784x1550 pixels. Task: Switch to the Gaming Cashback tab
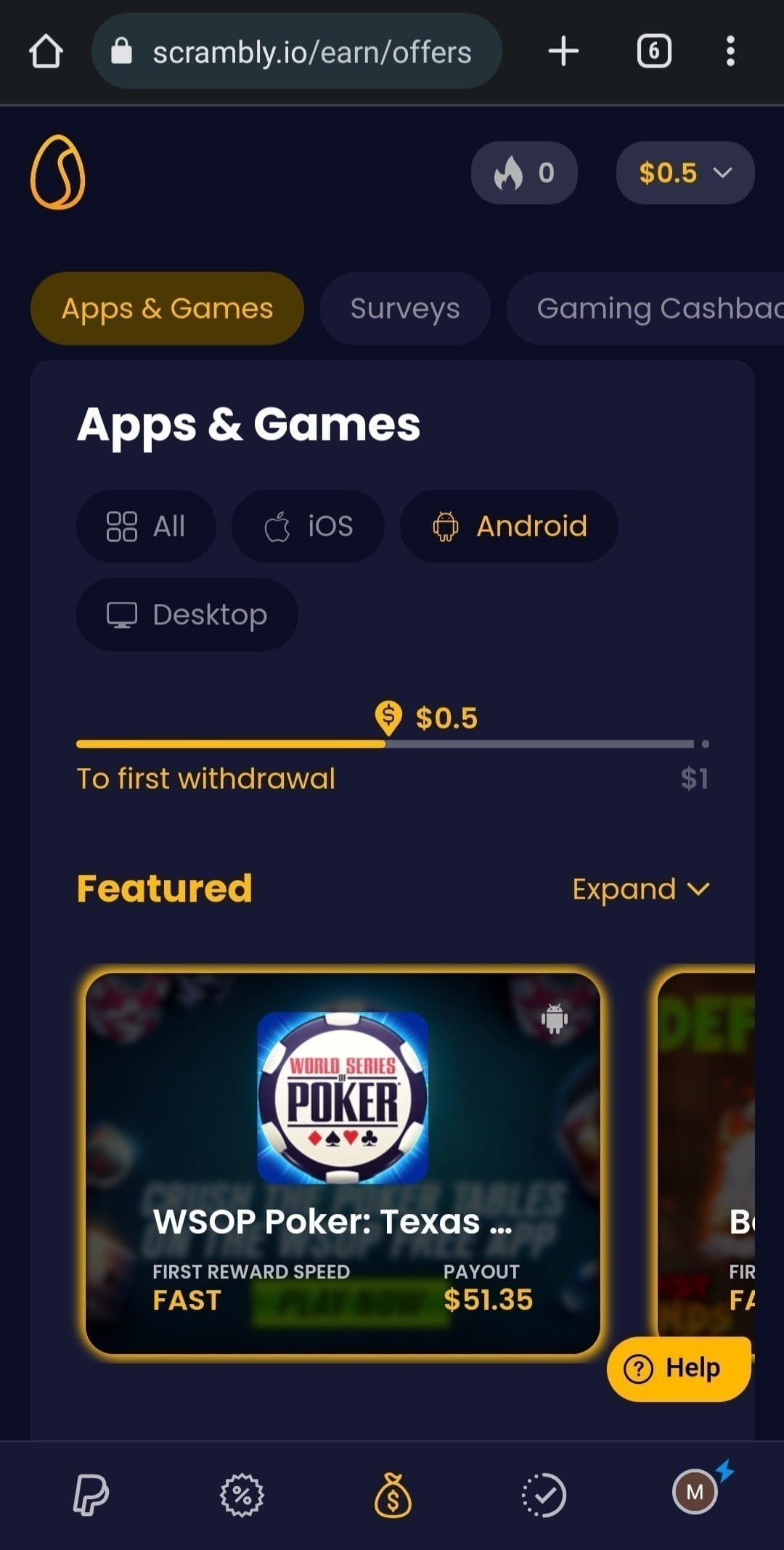coord(645,309)
